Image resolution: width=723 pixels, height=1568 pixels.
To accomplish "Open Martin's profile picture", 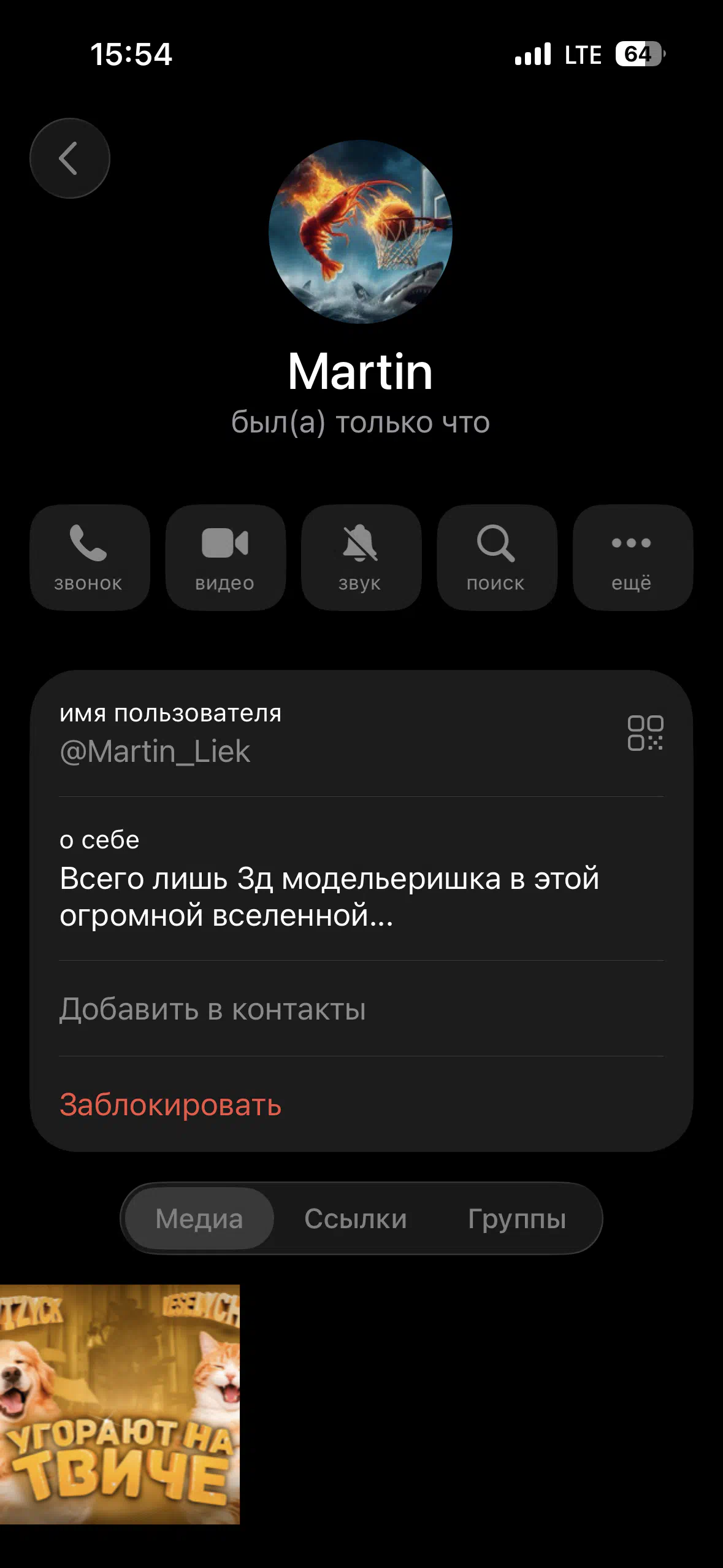I will [361, 232].
